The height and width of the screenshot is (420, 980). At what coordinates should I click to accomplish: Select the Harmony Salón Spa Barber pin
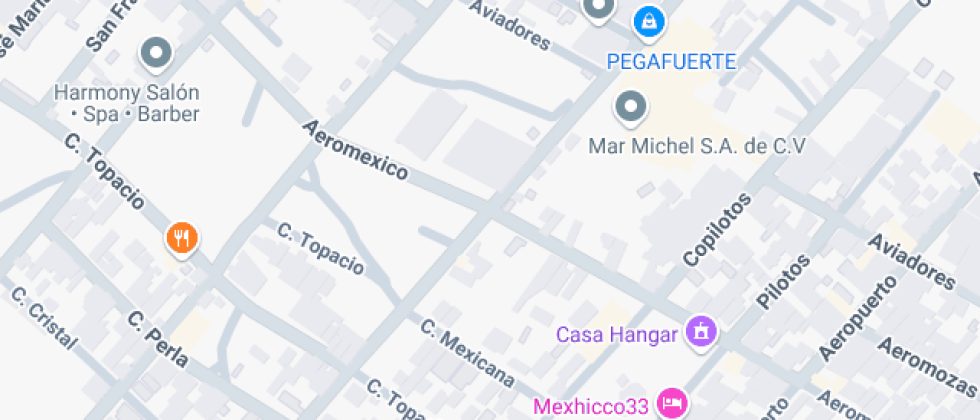pyautogui.click(x=155, y=54)
